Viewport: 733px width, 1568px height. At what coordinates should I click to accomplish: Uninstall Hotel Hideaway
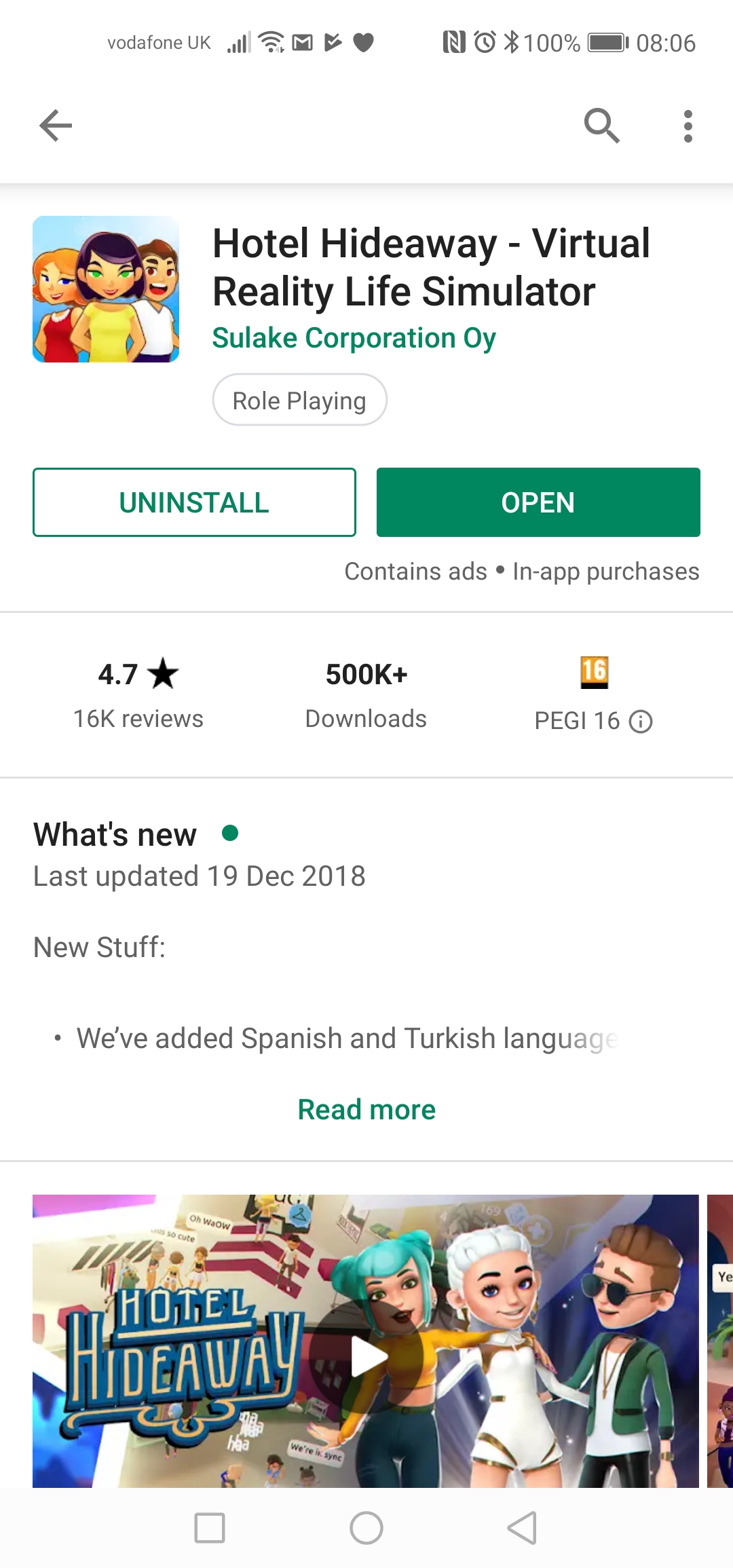[x=194, y=502]
